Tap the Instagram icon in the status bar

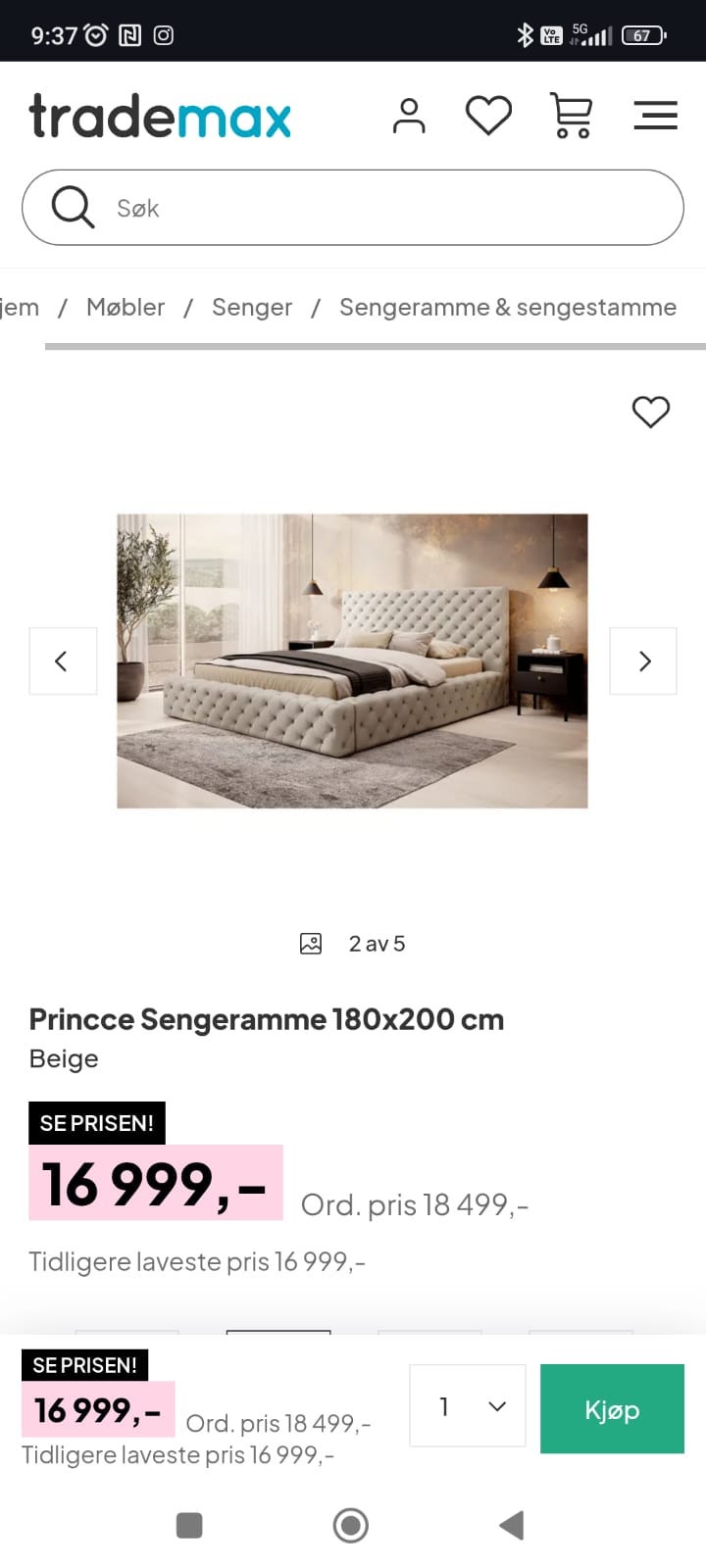163,34
